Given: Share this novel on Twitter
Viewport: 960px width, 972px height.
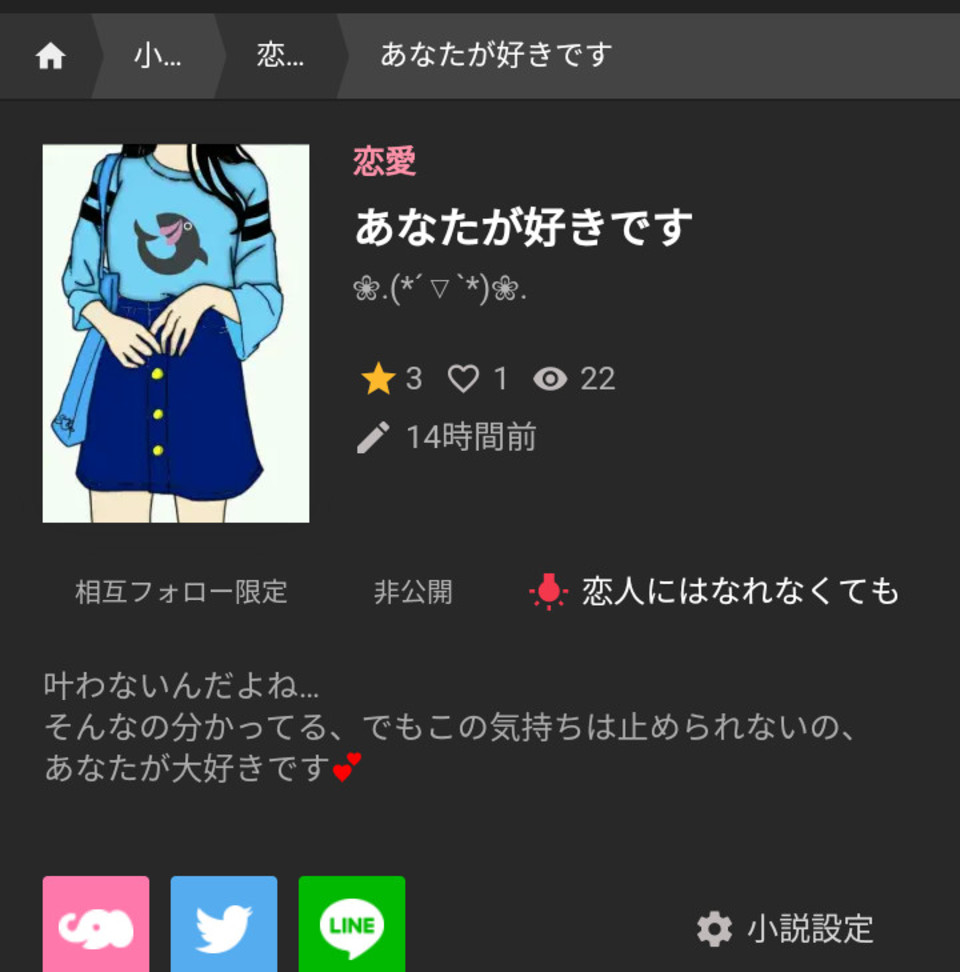Looking at the screenshot, I should pyautogui.click(x=224, y=925).
